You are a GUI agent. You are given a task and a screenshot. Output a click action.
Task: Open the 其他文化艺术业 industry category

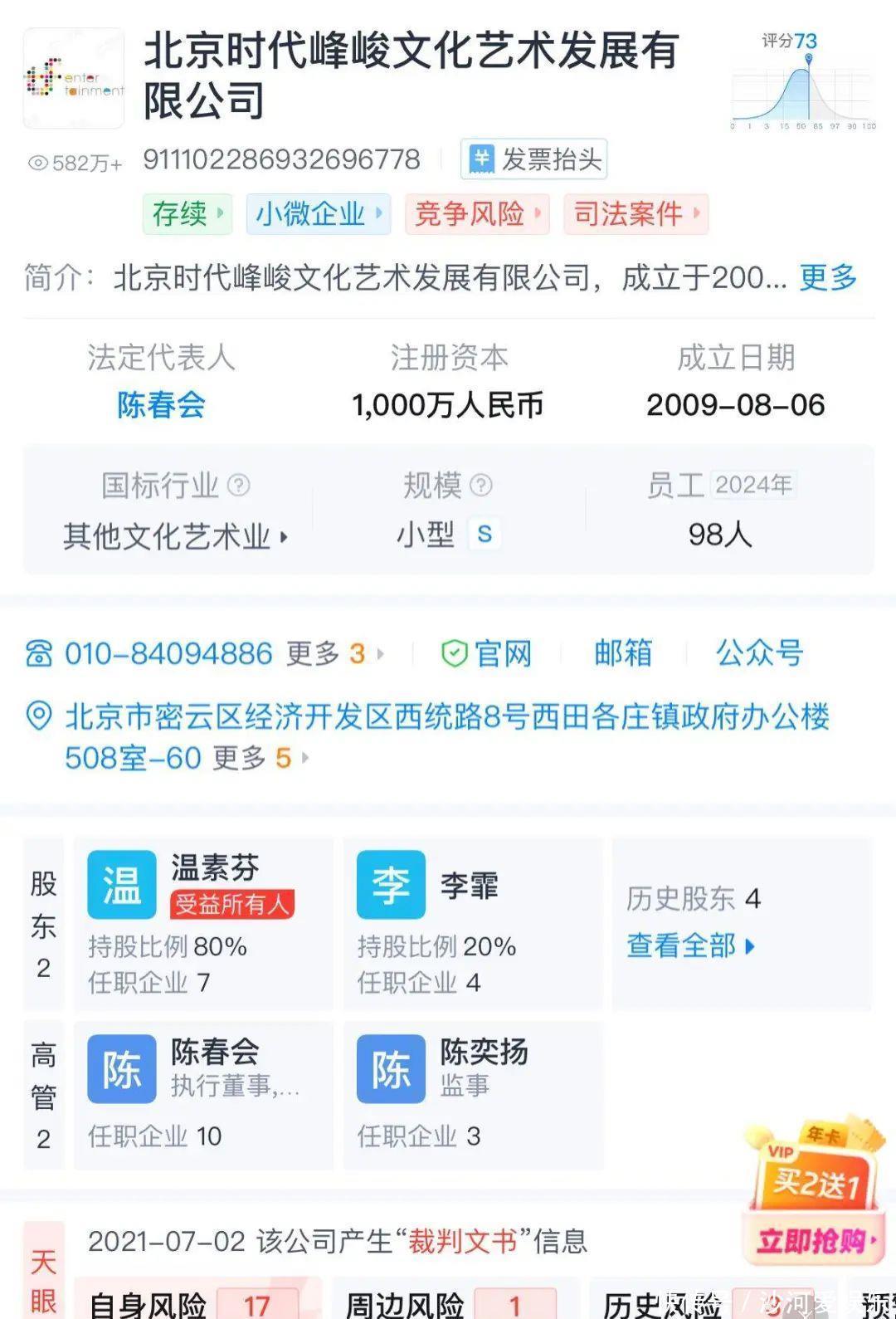pyautogui.click(x=175, y=537)
